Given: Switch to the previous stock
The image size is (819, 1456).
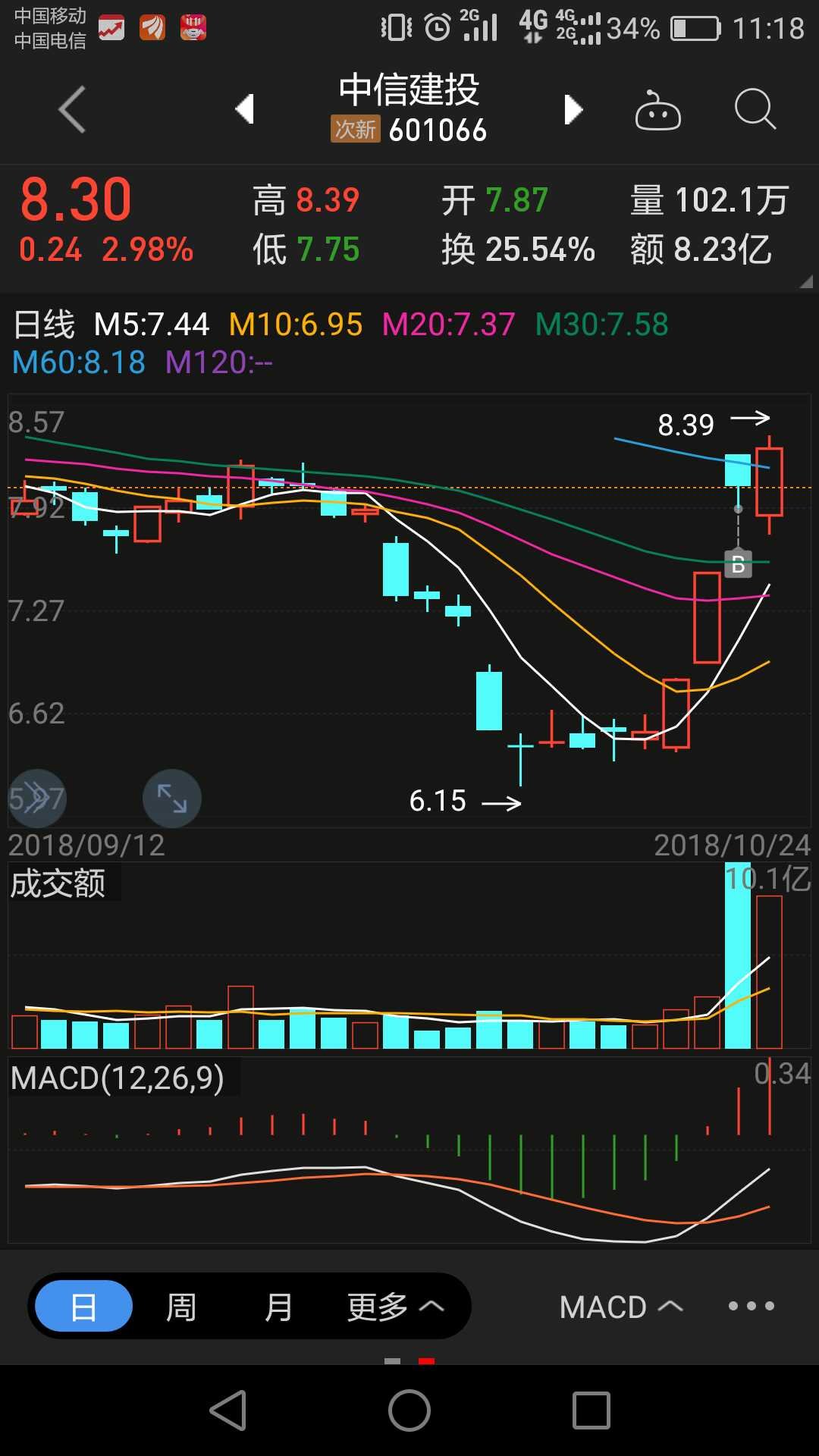Looking at the screenshot, I should 244,109.
